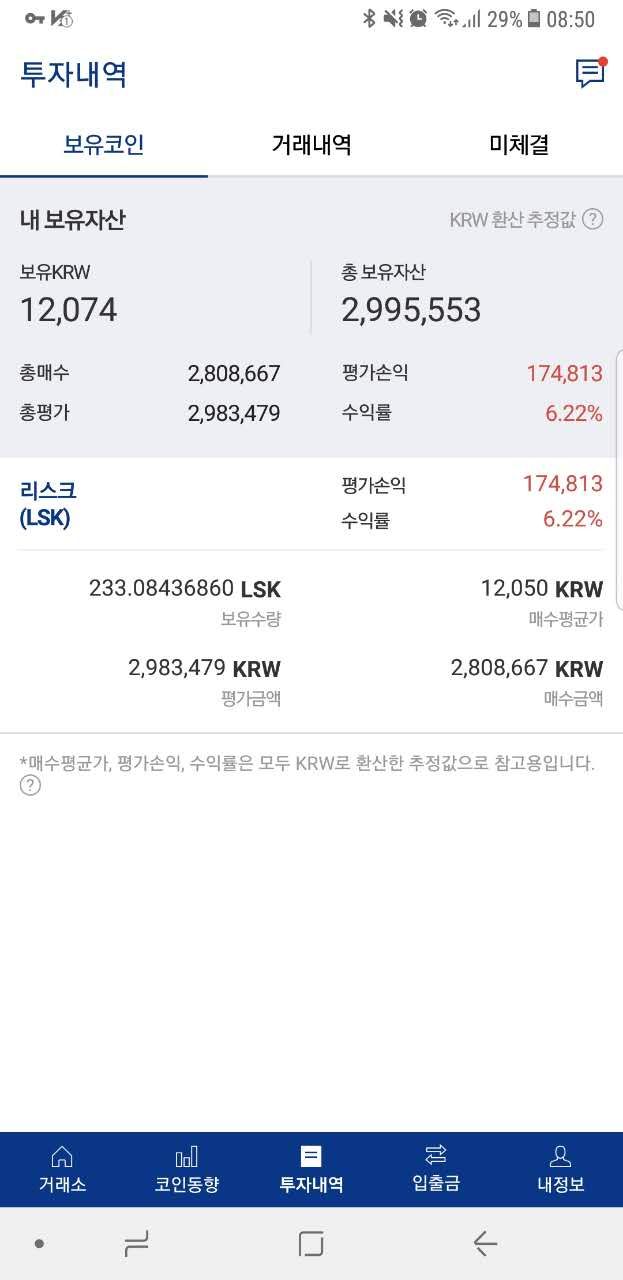Open the 코인동향 bottom tab
Image resolution: width=623 pixels, height=1280 pixels.
(187, 1169)
